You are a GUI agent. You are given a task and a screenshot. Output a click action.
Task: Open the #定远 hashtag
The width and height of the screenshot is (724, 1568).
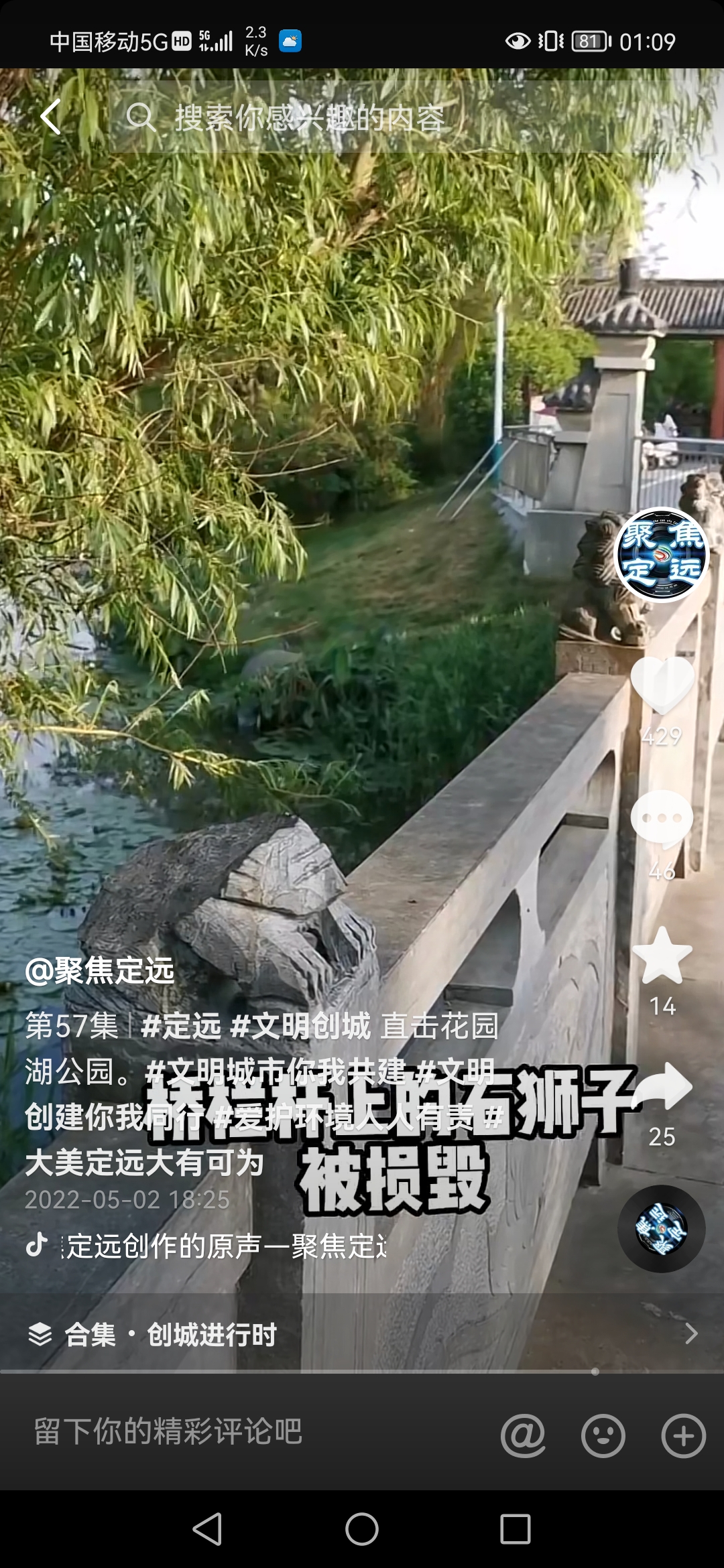(x=181, y=1026)
